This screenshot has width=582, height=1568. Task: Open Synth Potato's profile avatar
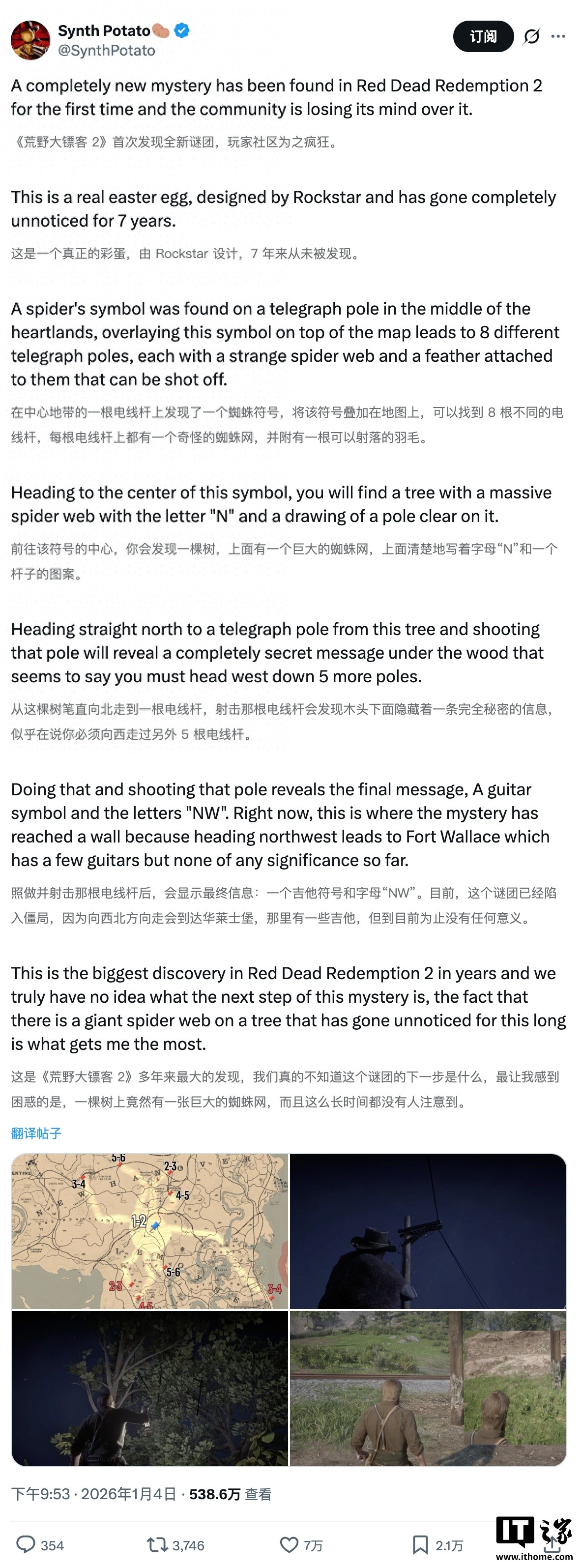point(30,40)
